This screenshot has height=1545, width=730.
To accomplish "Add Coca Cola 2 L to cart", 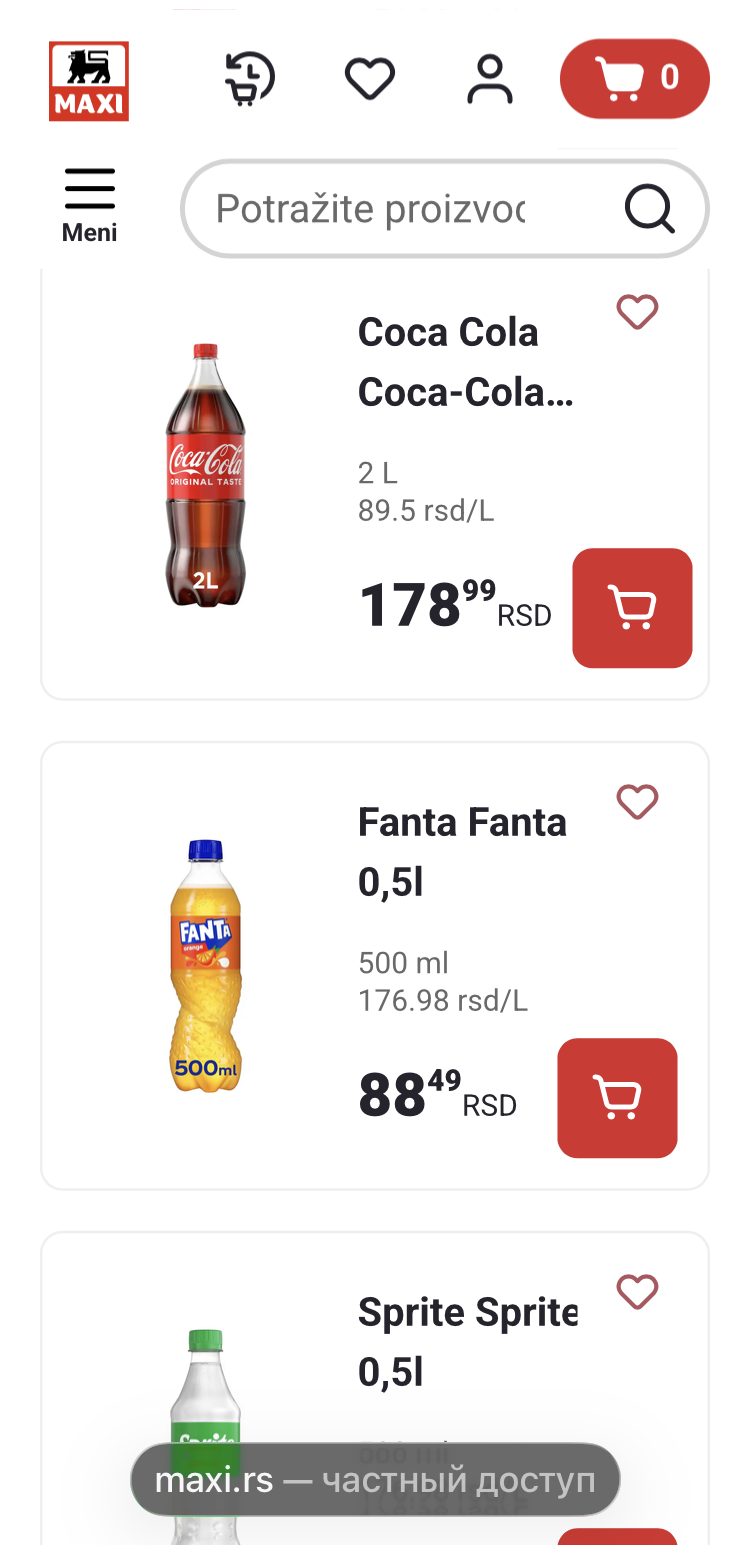I will [632, 607].
